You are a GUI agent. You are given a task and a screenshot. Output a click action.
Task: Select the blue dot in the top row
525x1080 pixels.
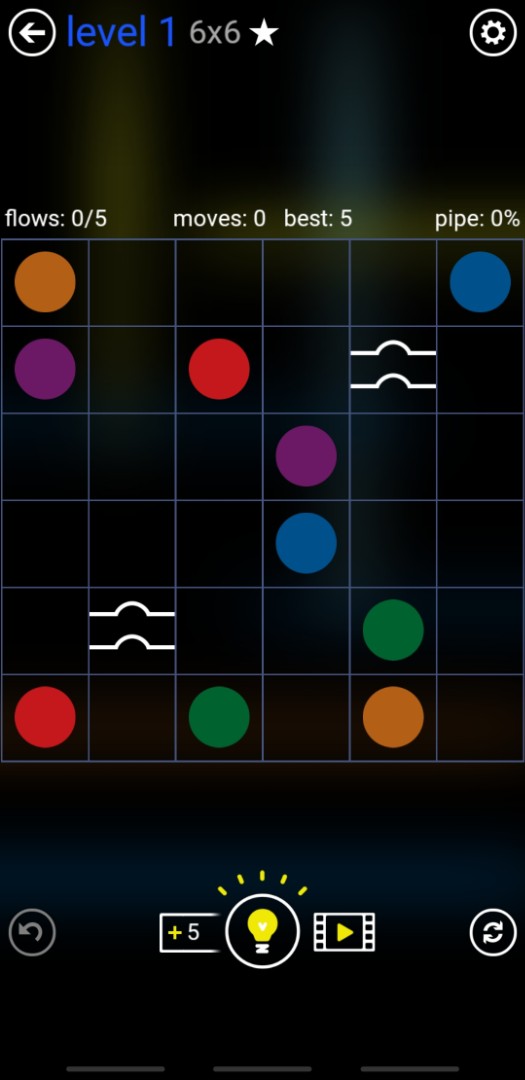pos(480,282)
